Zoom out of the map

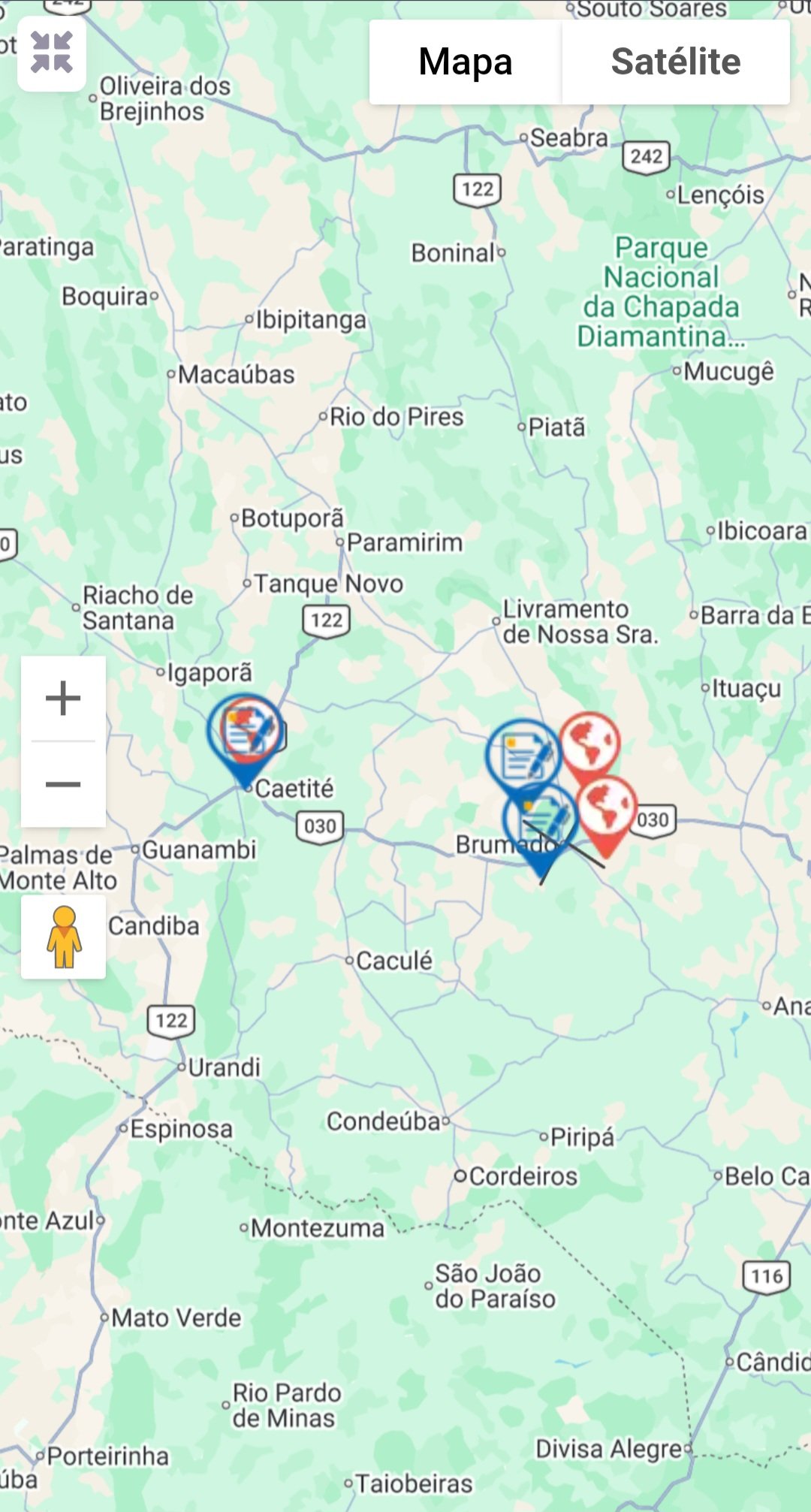click(x=63, y=785)
